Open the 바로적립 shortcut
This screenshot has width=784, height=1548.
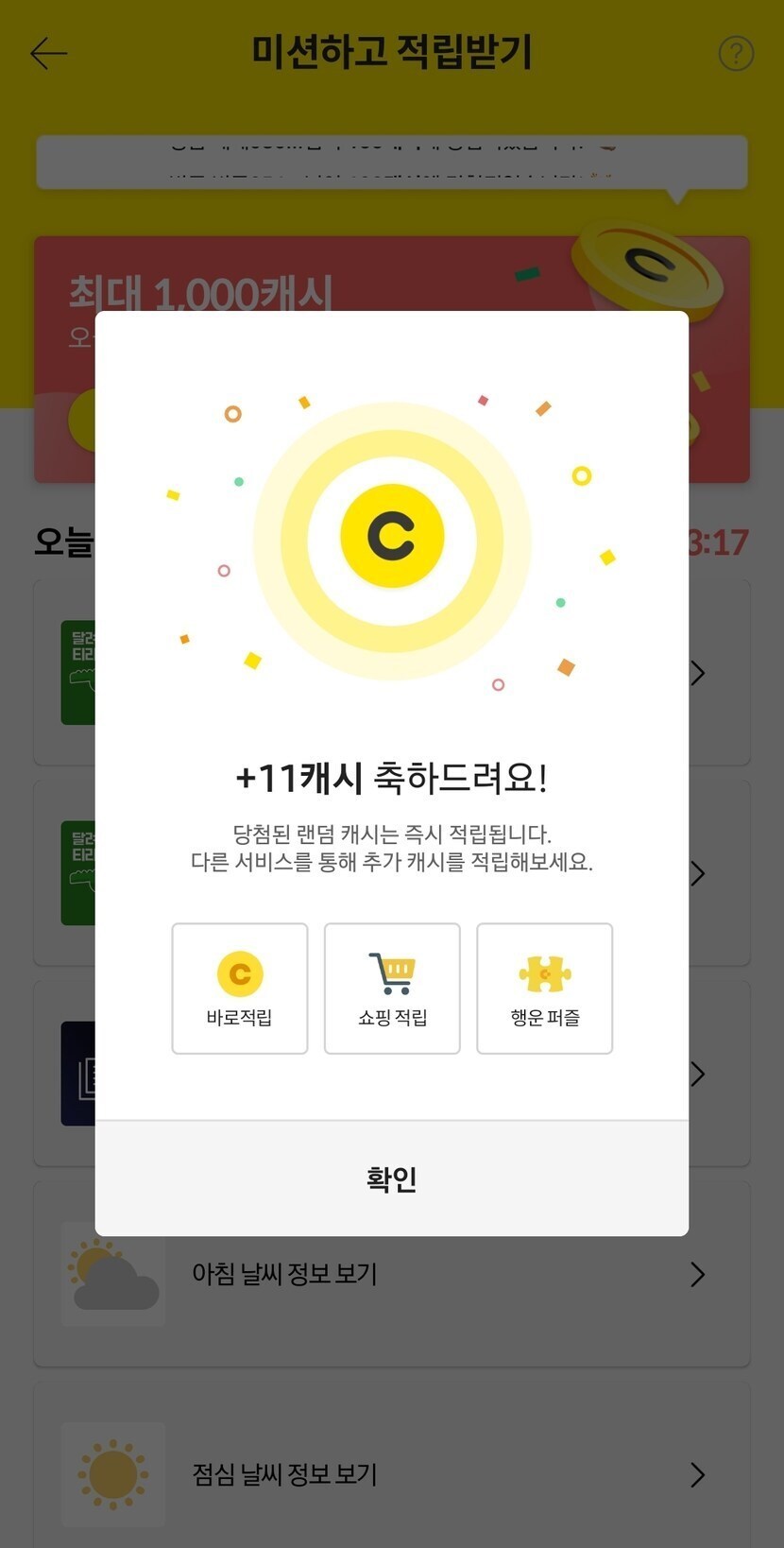(240, 989)
